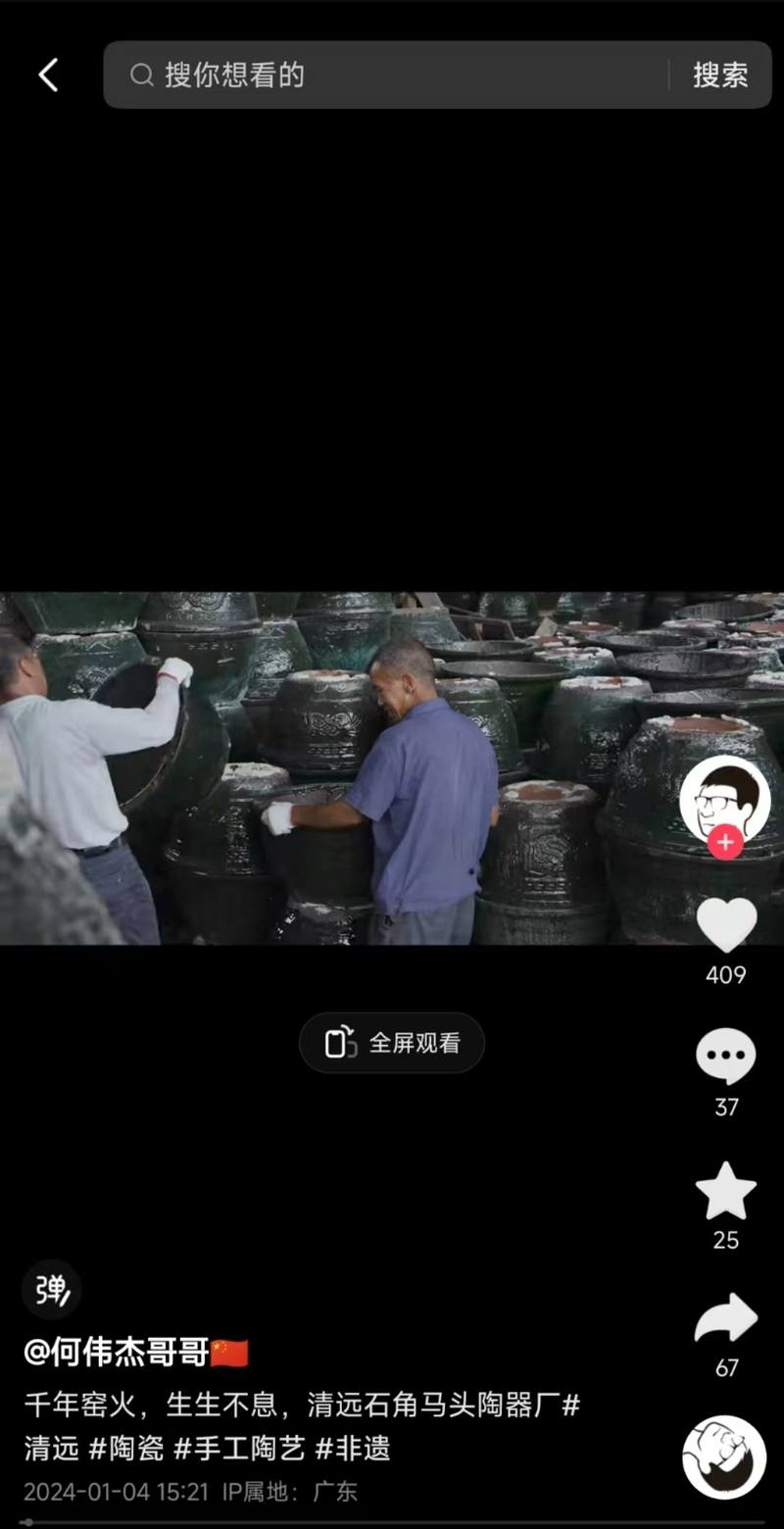Tap the search field 搜你想看的

point(392,74)
